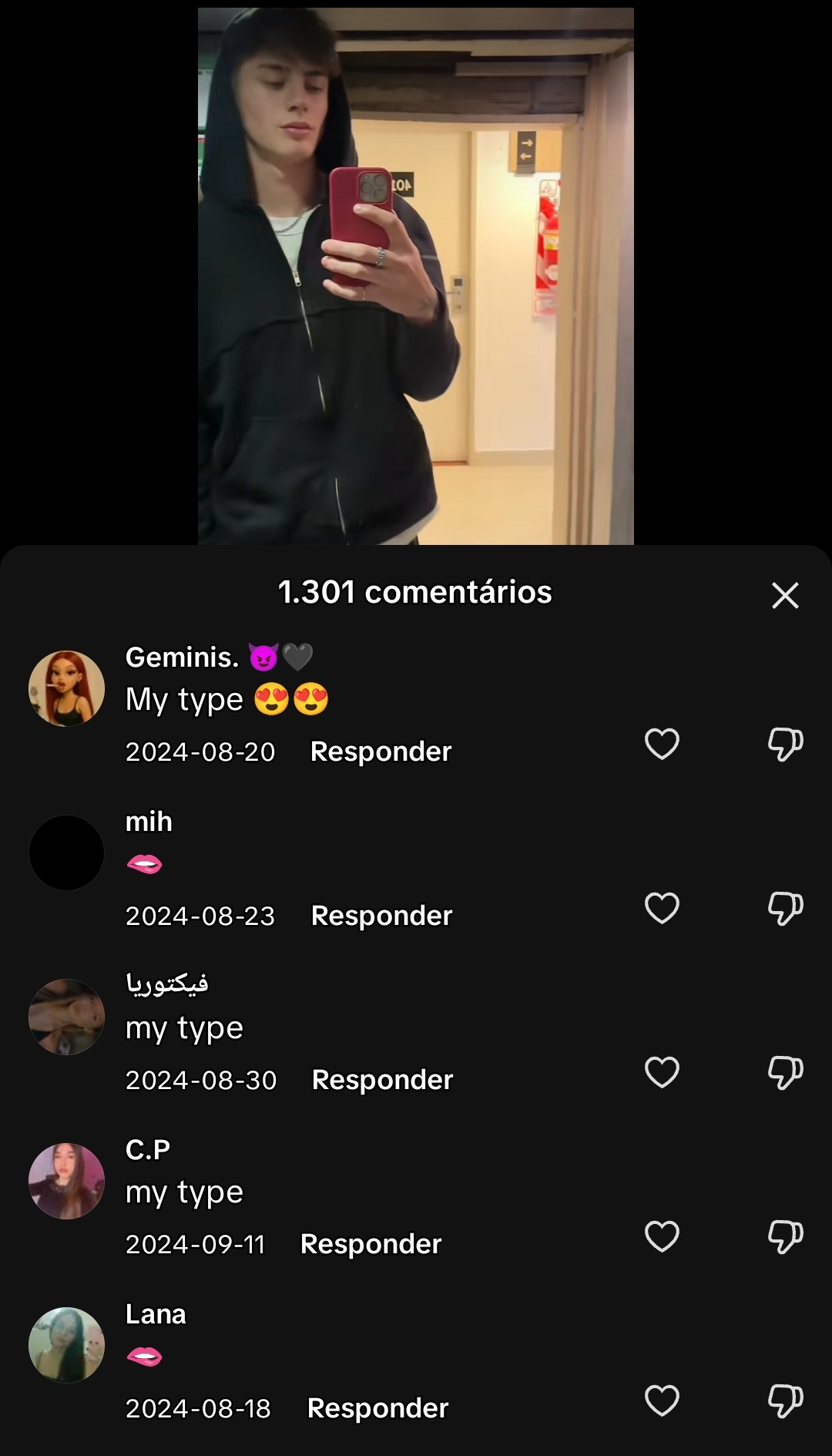Reply to C.P's comment
The image size is (832, 1456).
[371, 1244]
